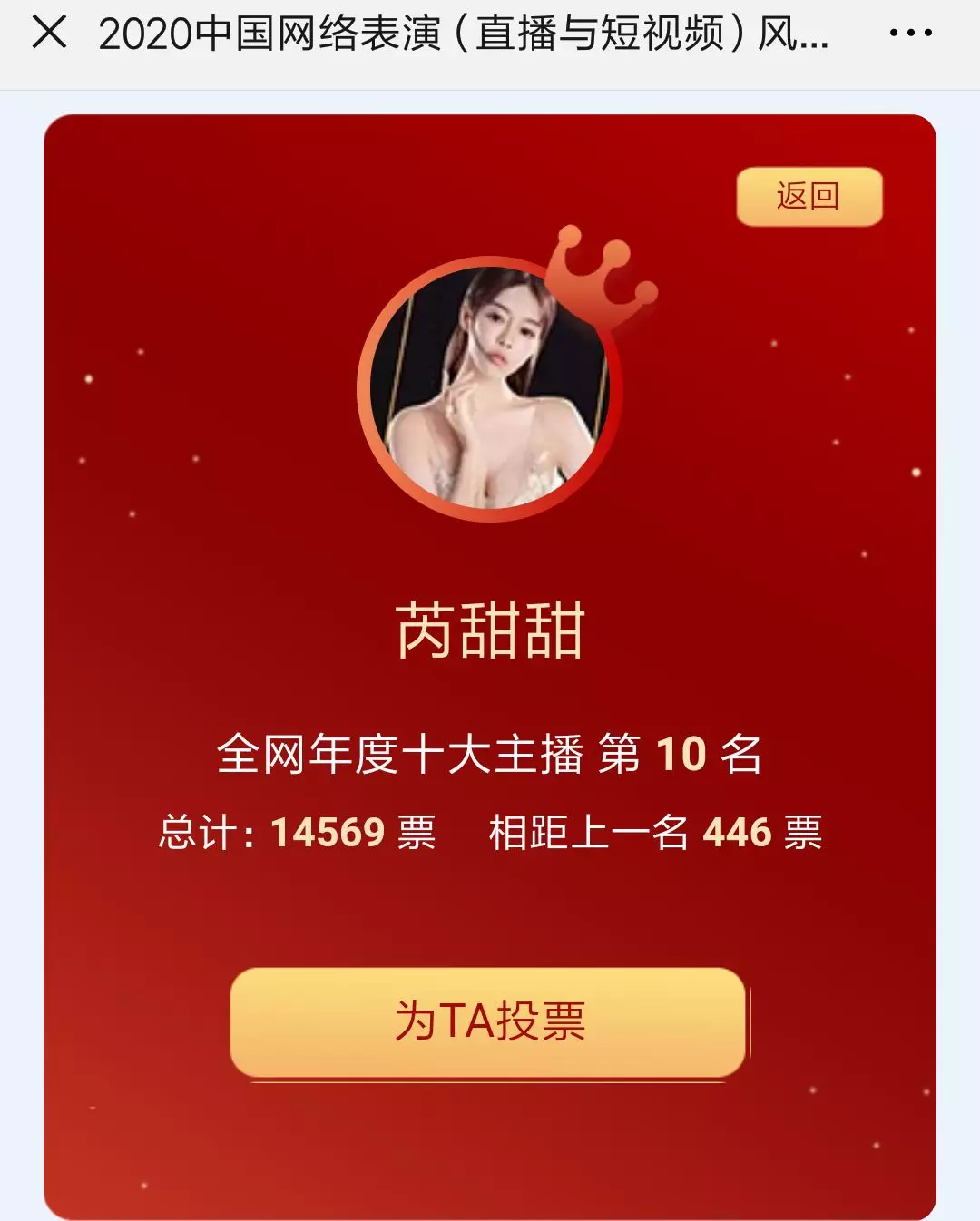Screen dimensions: 980x1221
Task: Open the three-dot overflow menu
Action: [910, 34]
